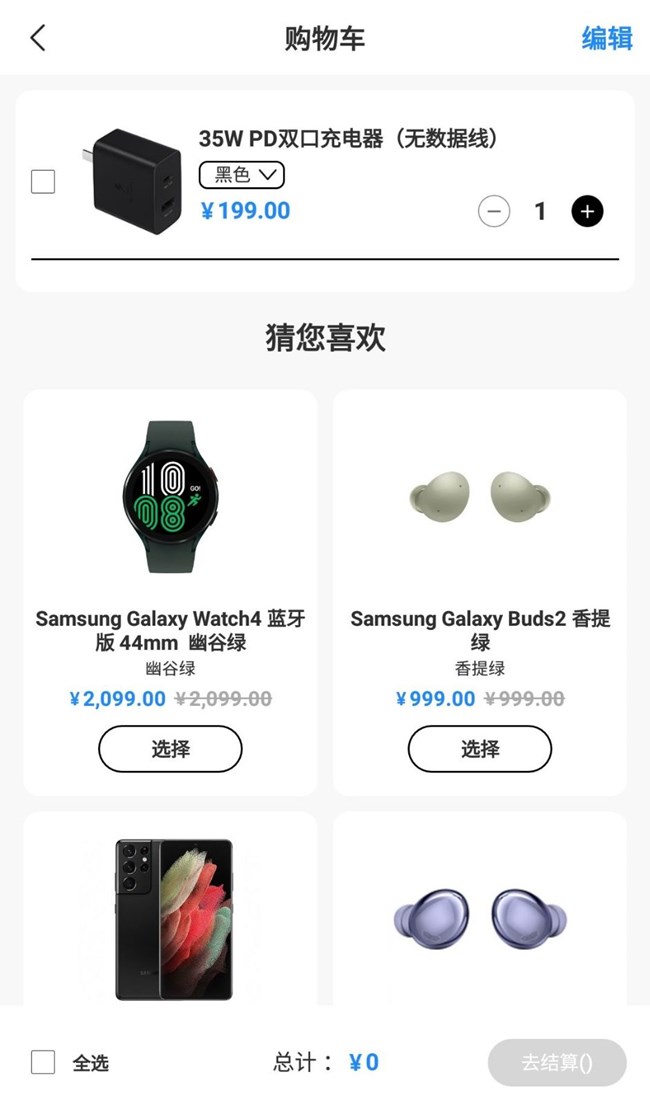Tap 选择 under Galaxy Watch4
Image resolution: width=650 pixels, height=1119 pixels.
170,749
